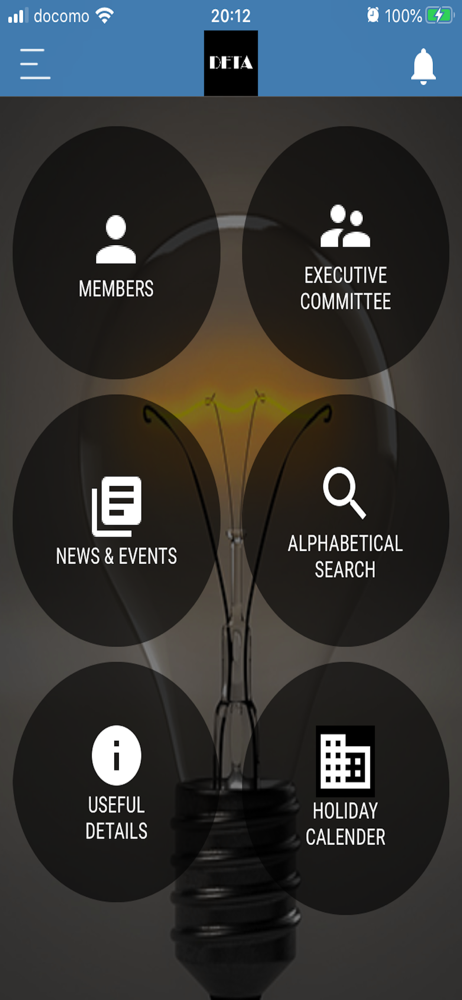Launch Alphabetical Search
The image size is (462, 1000).
point(345,520)
